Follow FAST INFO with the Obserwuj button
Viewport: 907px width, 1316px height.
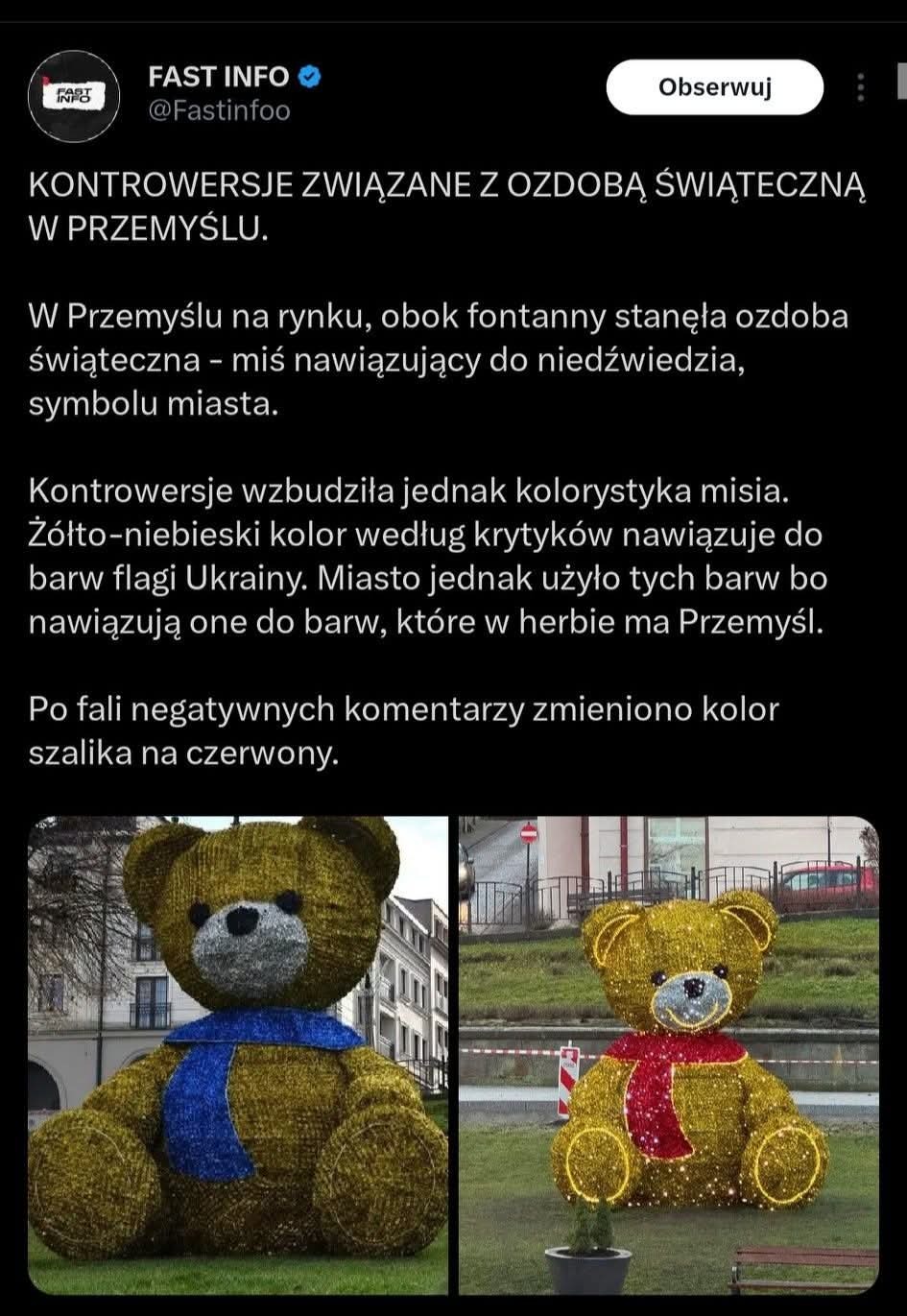coord(714,88)
